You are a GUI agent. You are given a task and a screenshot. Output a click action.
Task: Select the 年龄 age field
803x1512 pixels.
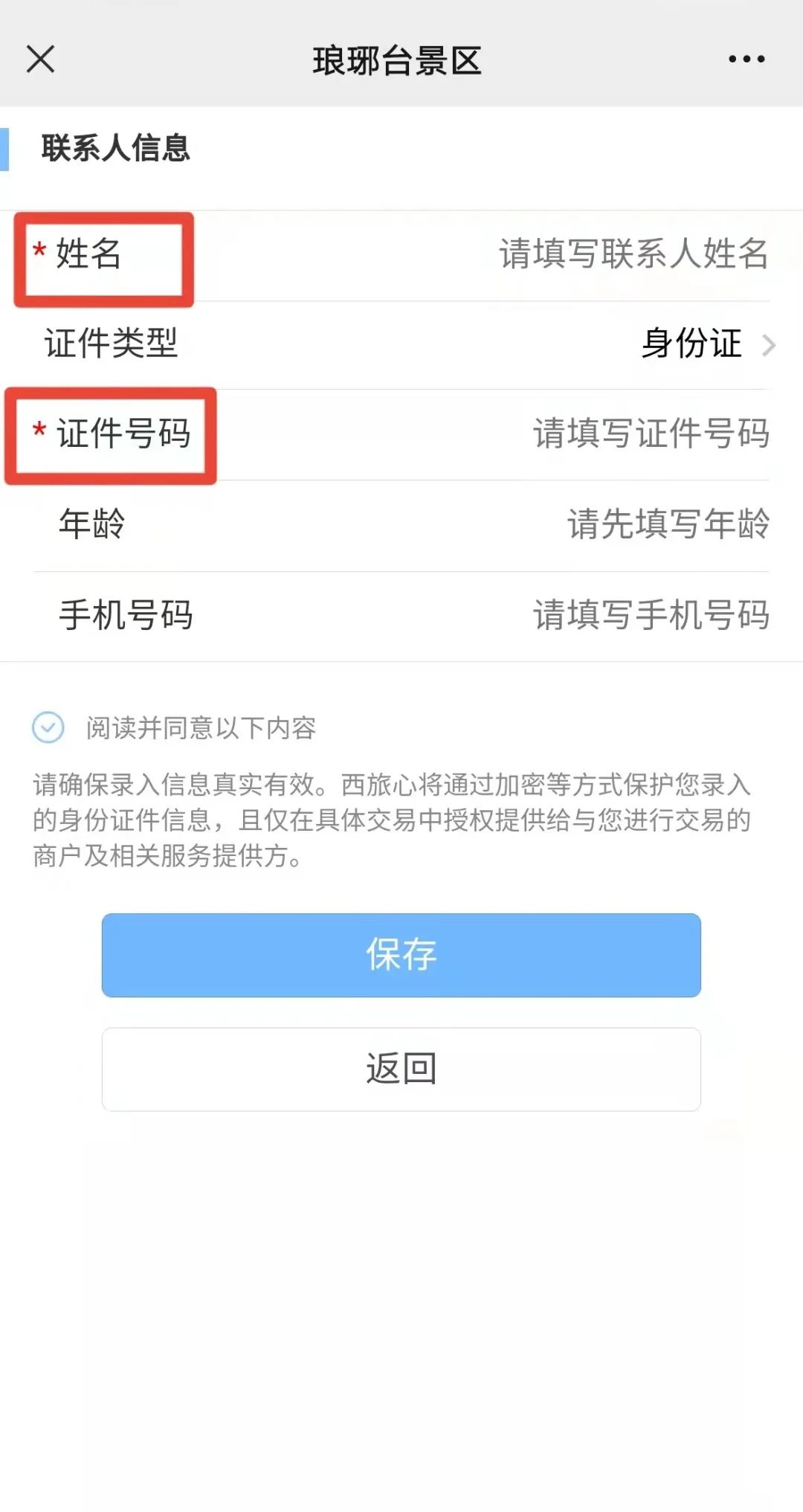667,524
